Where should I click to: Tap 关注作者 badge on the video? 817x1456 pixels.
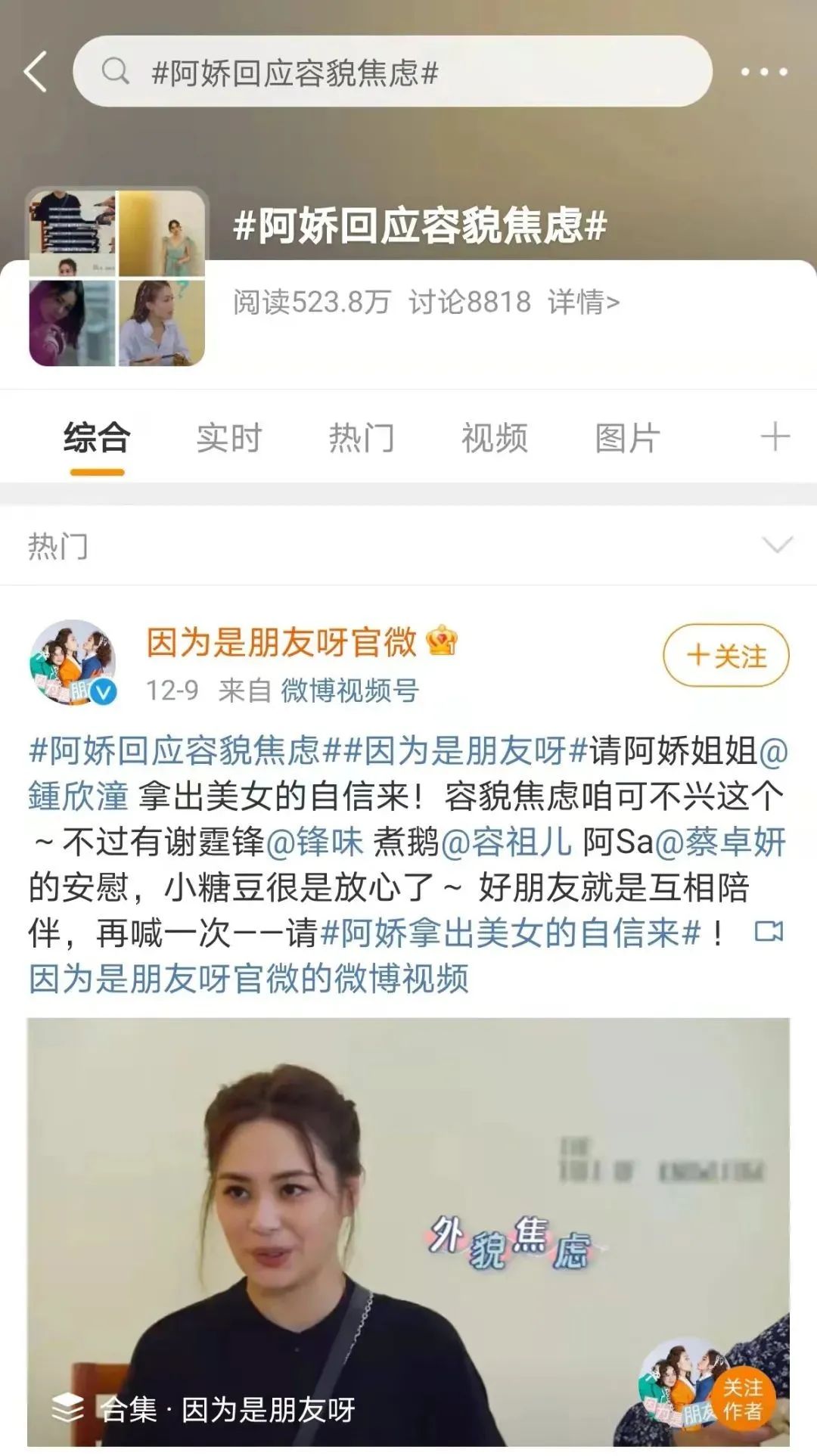(x=742, y=1399)
